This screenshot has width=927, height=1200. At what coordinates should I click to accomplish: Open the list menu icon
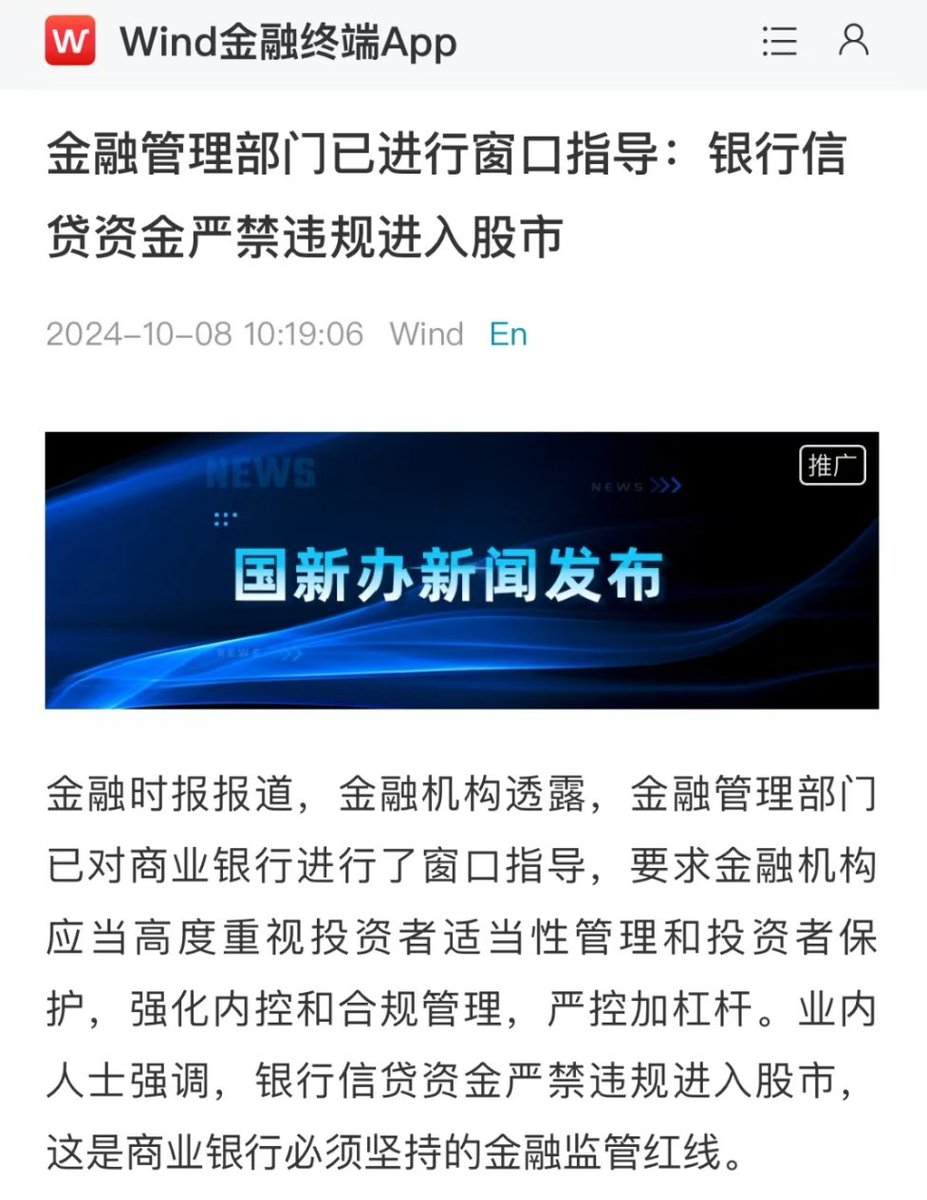(x=779, y=41)
